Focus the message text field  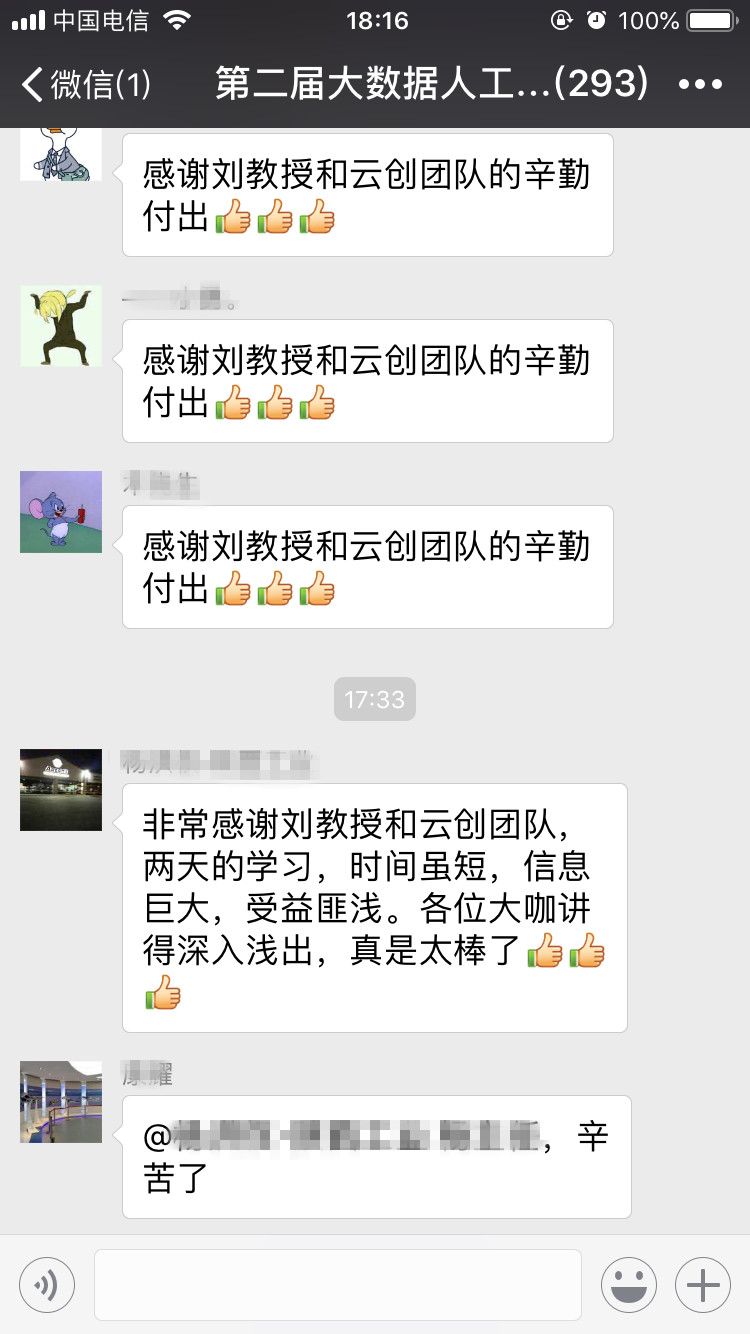click(x=338, y=1284)
